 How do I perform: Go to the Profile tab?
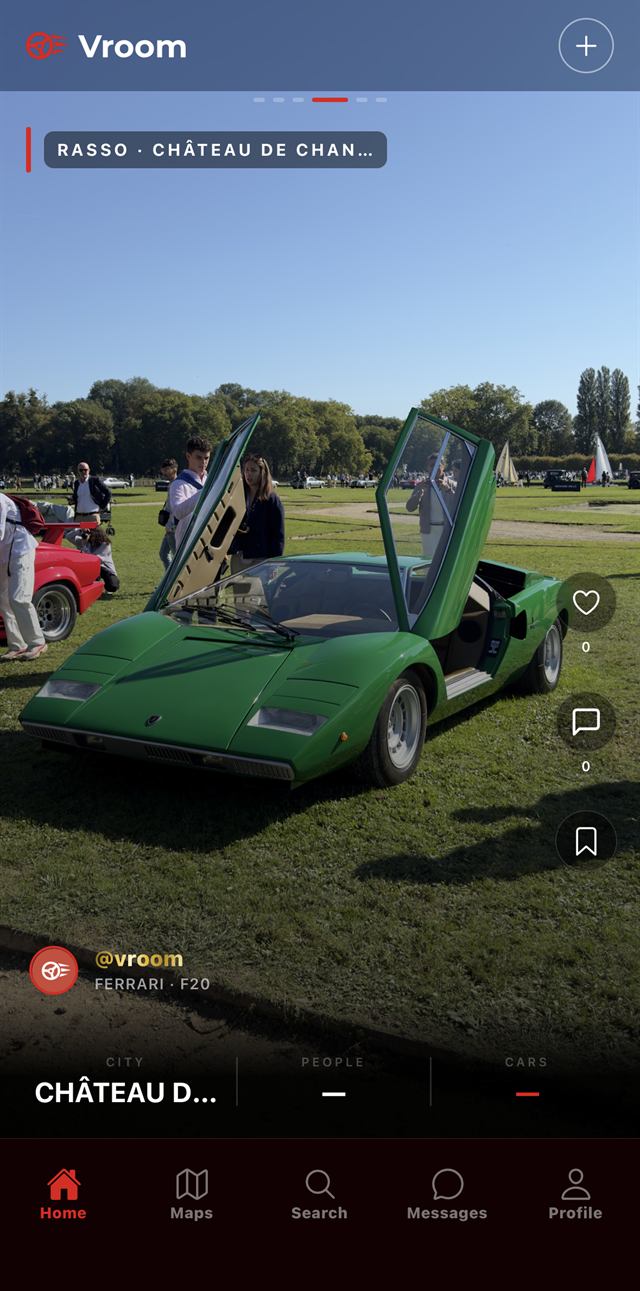tap(575, 1195)
